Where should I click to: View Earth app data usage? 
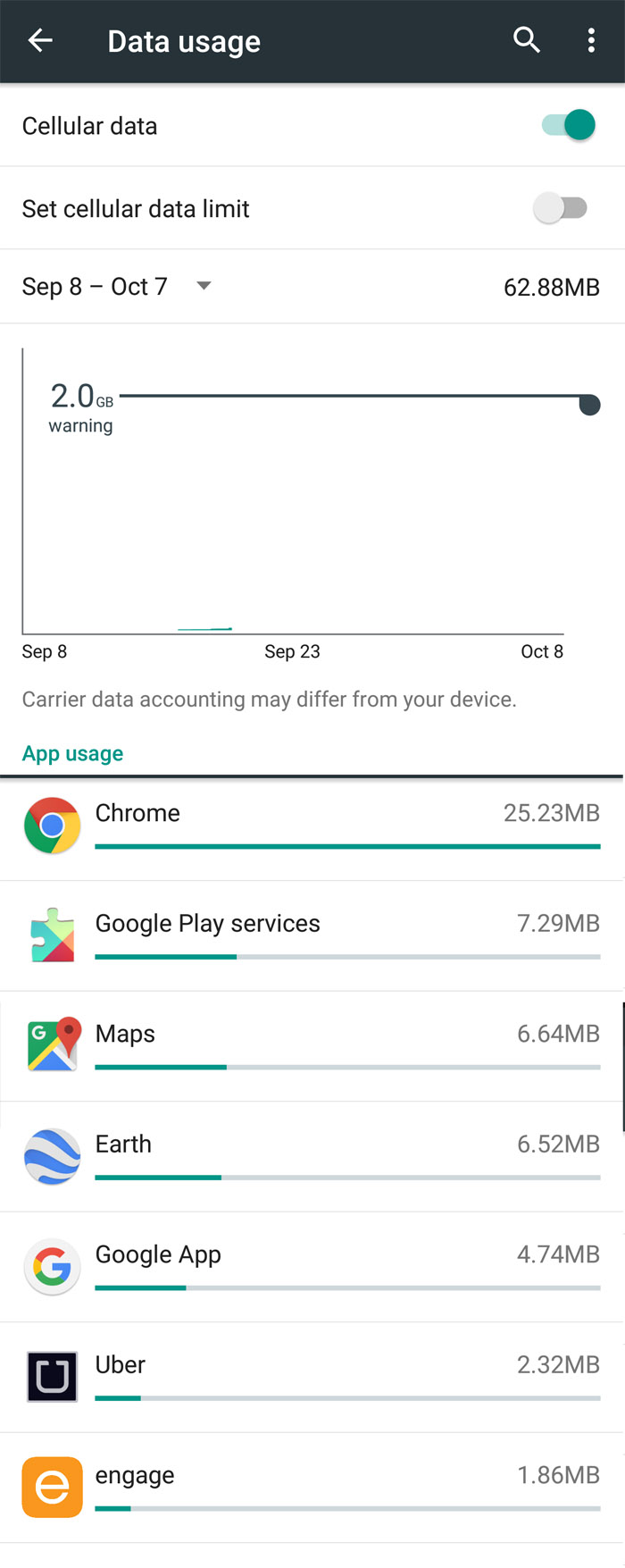click(x=312, y=1156)
